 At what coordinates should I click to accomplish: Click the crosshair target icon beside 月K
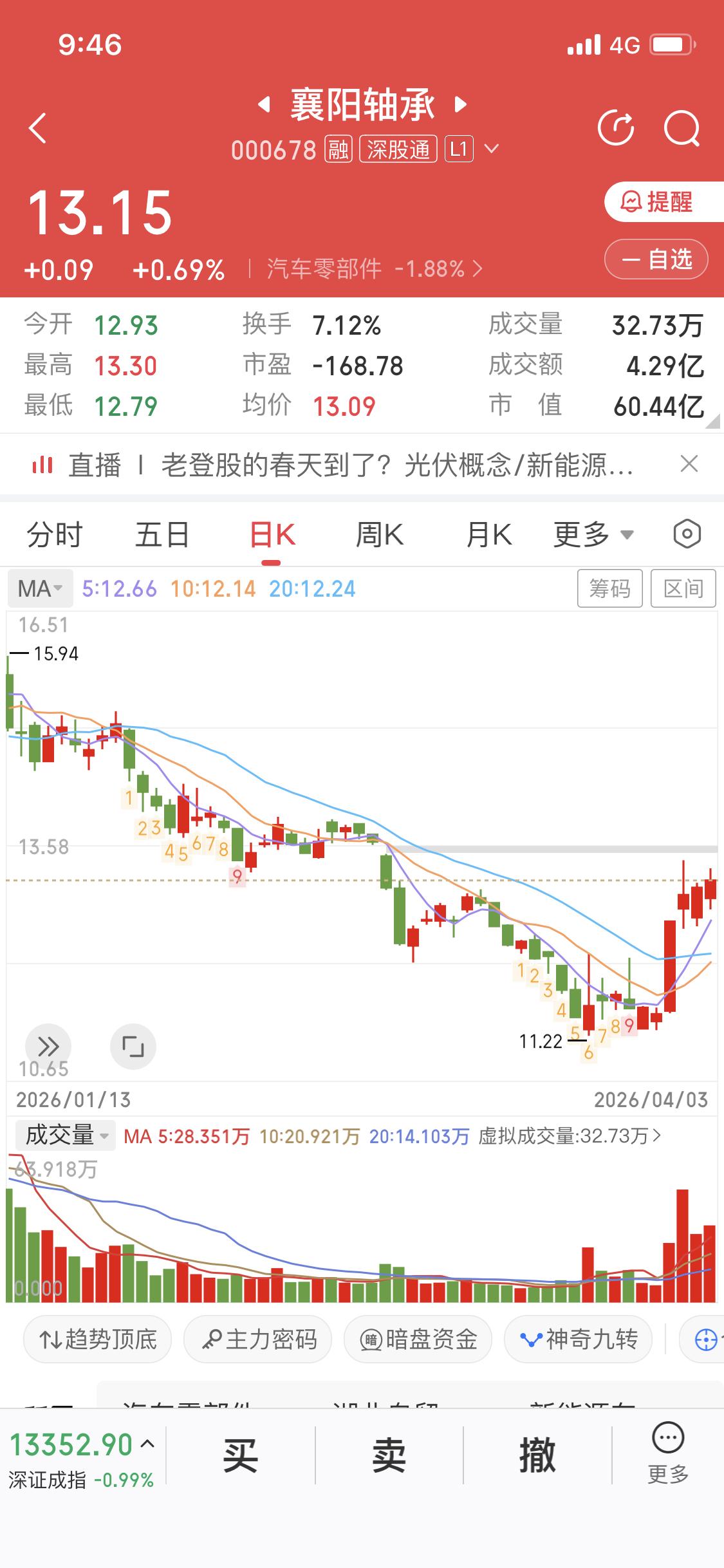(x=685, y=534)
